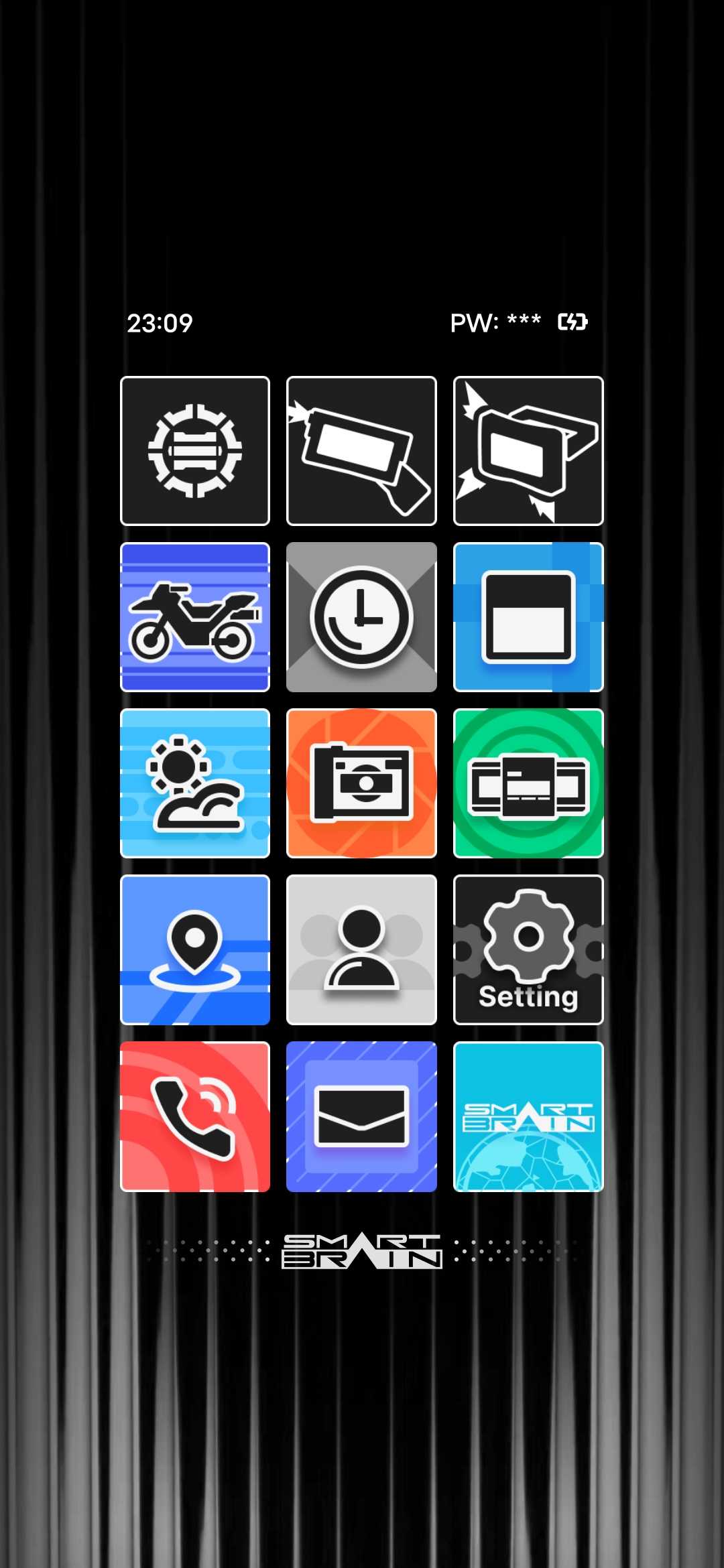Launch the red phone dialer

tap(195, 1116)
